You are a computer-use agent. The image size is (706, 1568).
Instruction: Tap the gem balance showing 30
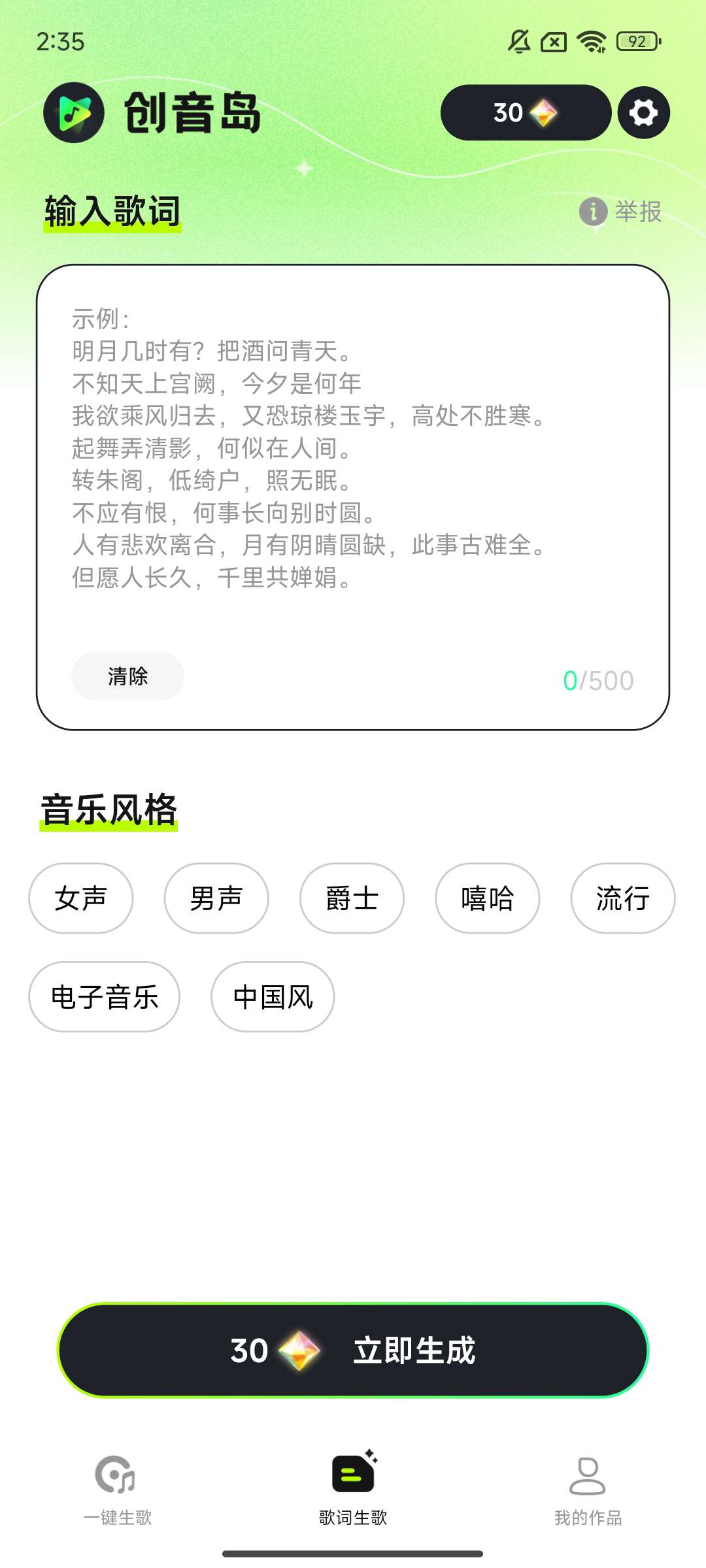(526, 112)
